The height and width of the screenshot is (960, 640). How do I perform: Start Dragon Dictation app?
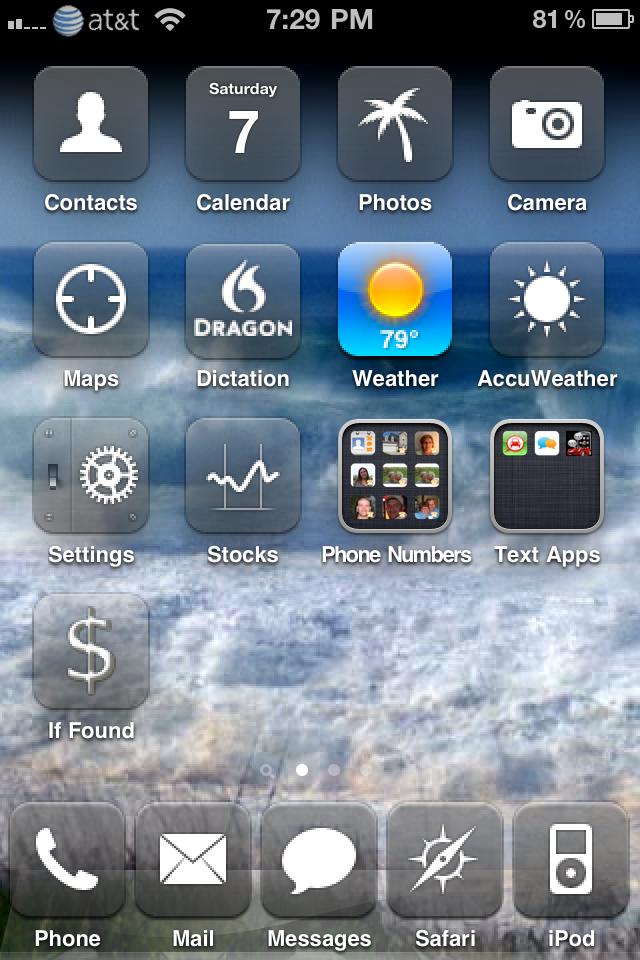pos(243,299)
